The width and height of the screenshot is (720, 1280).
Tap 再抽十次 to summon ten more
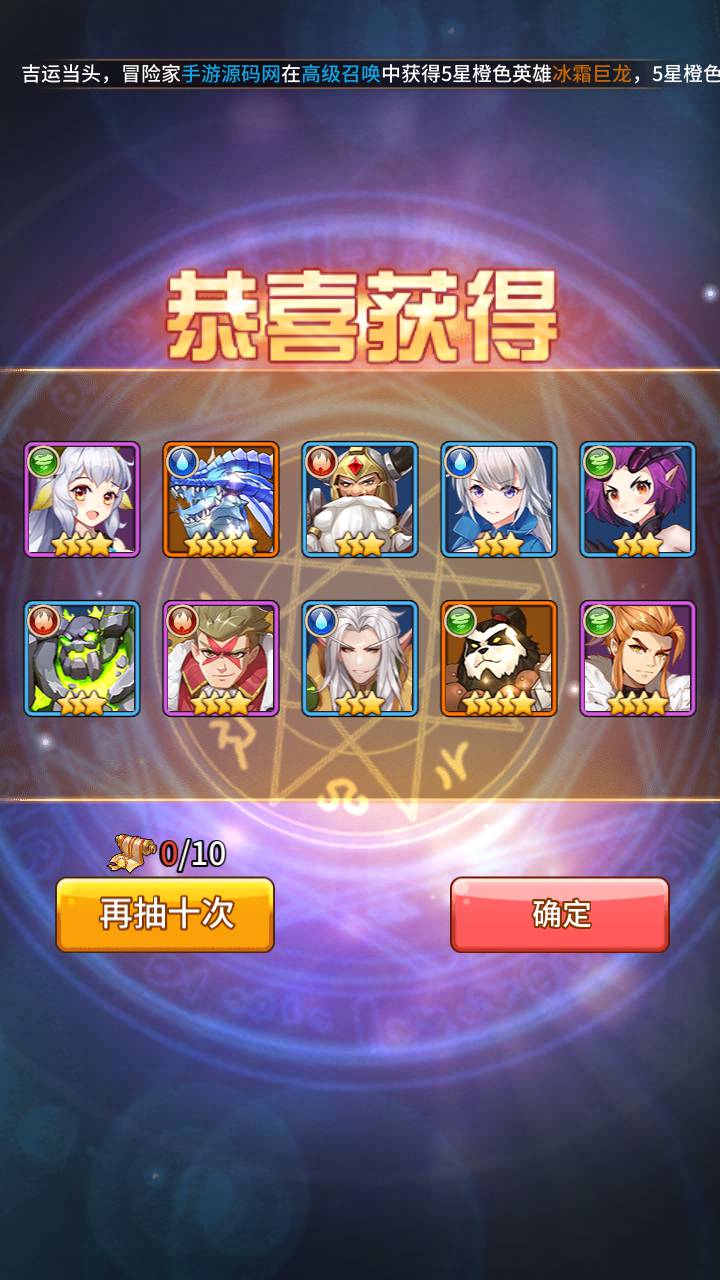coord(165,914)
